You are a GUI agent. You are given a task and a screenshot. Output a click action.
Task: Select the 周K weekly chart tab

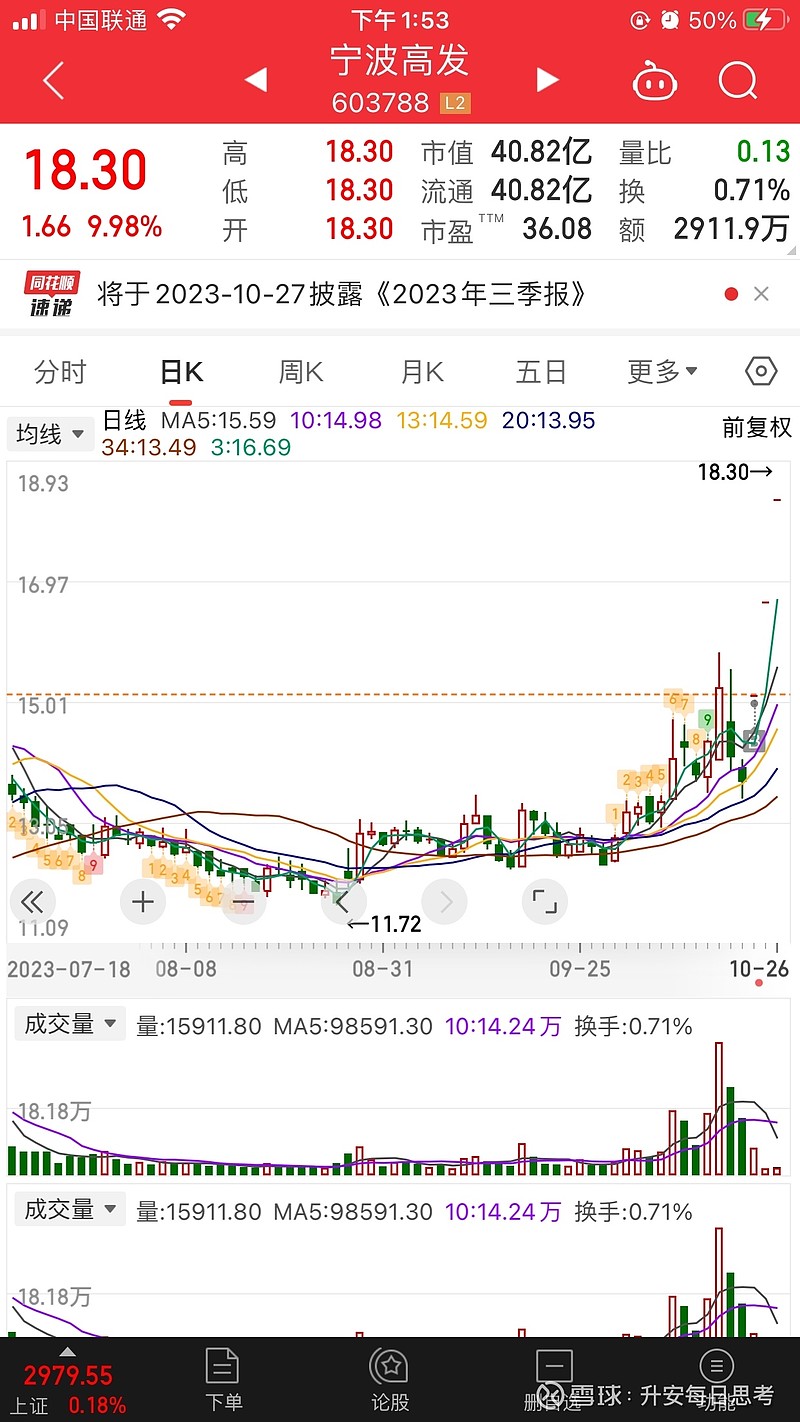[300, 372]
